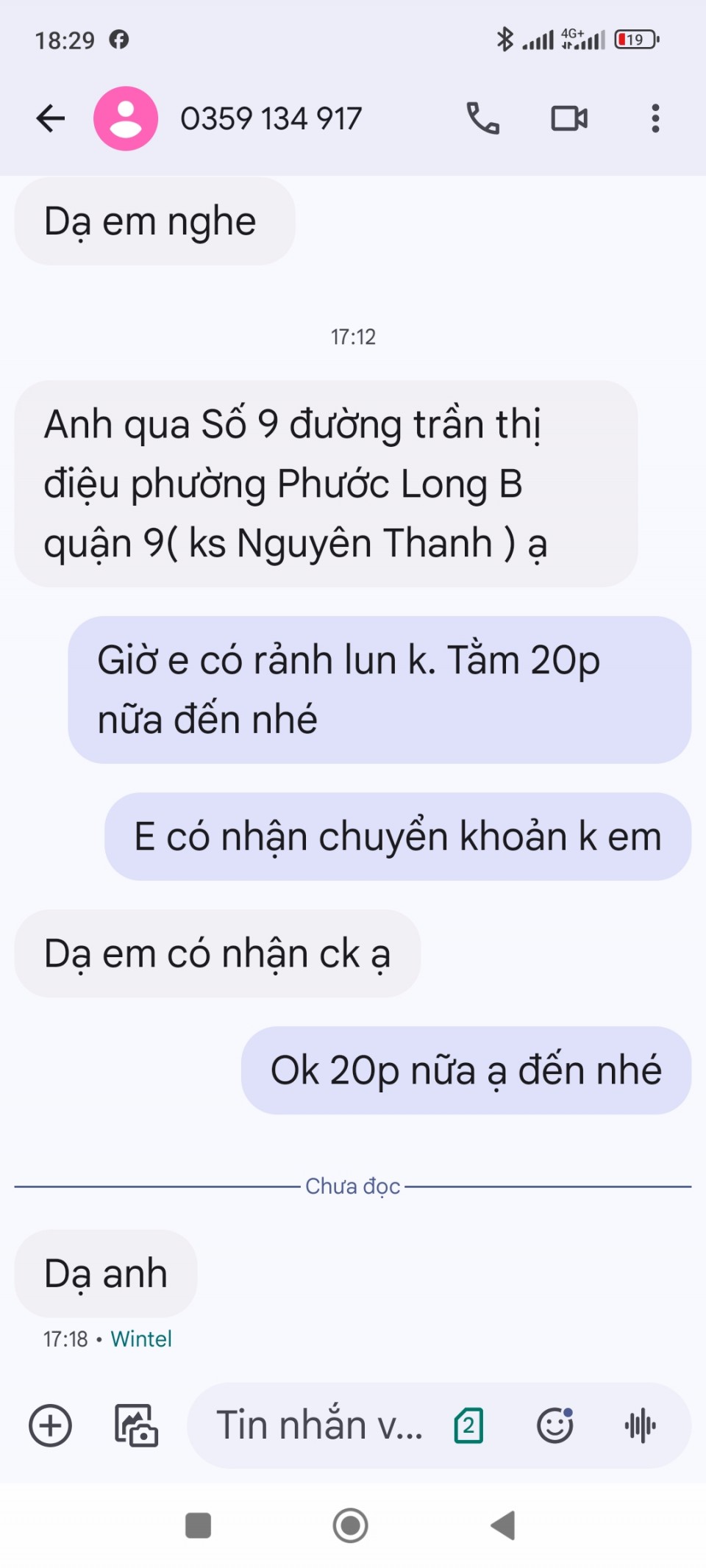Open the gallery and camera picker

136,1425
